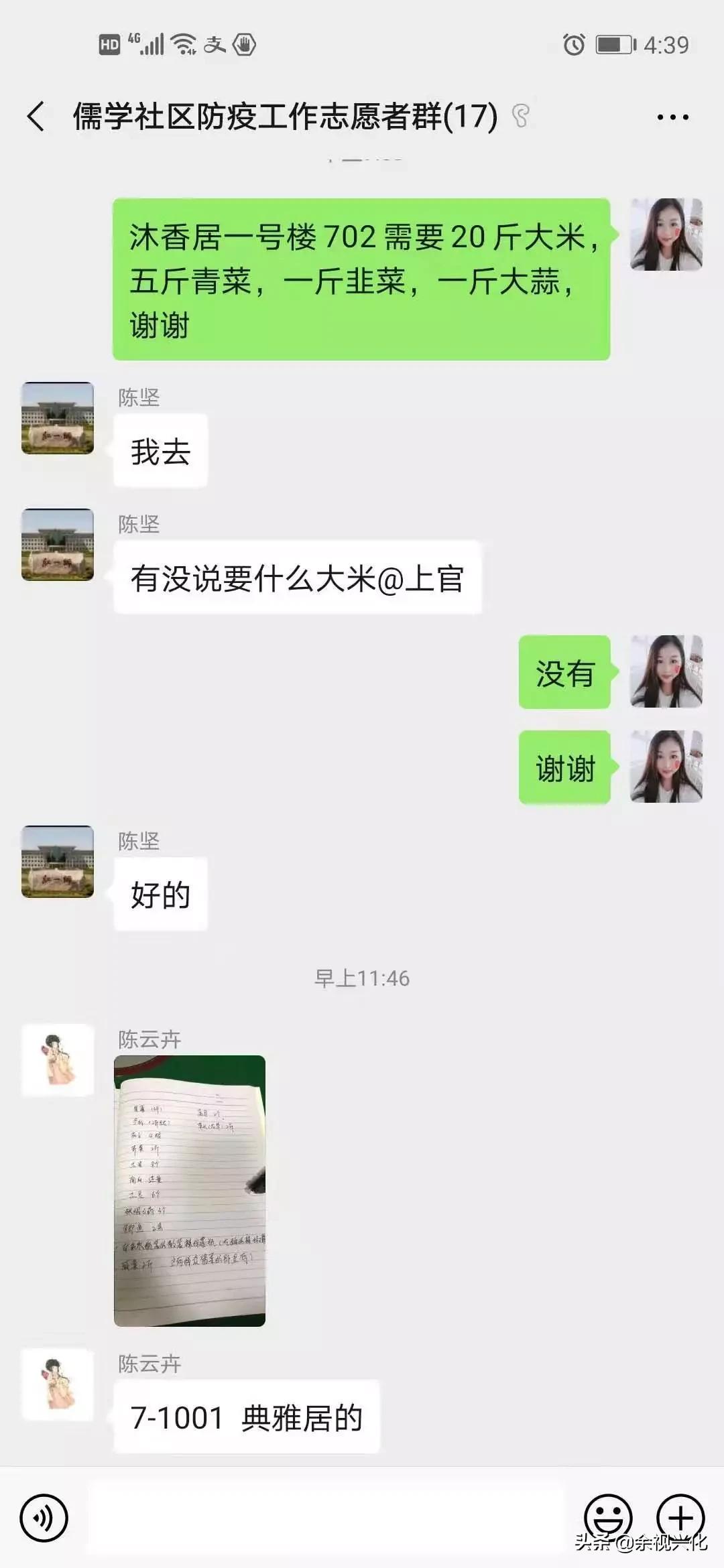Tap 陈坚's profile avatar
The width and height of the screenshot is (724, 1568).
pos(57,421)
